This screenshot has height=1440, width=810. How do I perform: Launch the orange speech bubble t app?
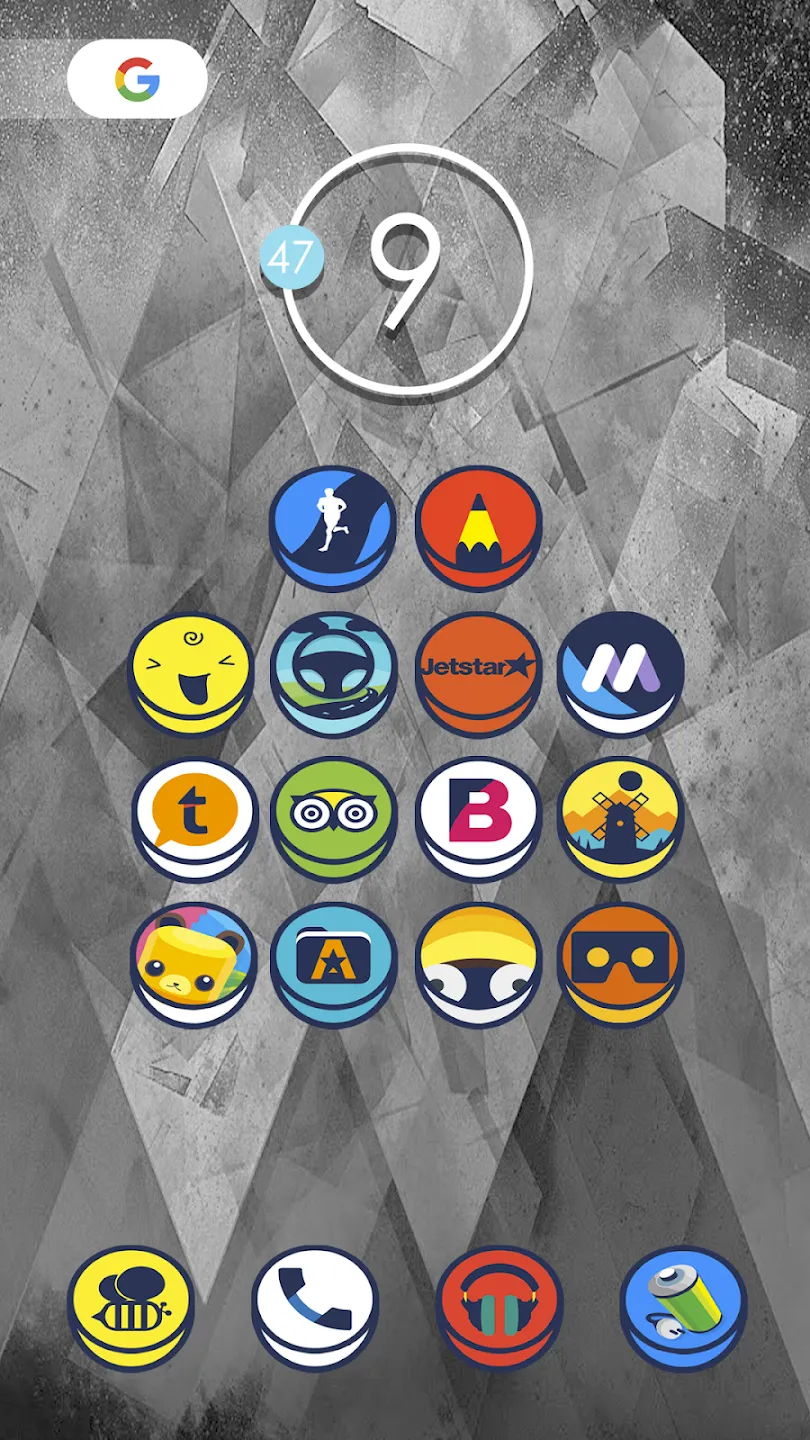tap(195, 820)
